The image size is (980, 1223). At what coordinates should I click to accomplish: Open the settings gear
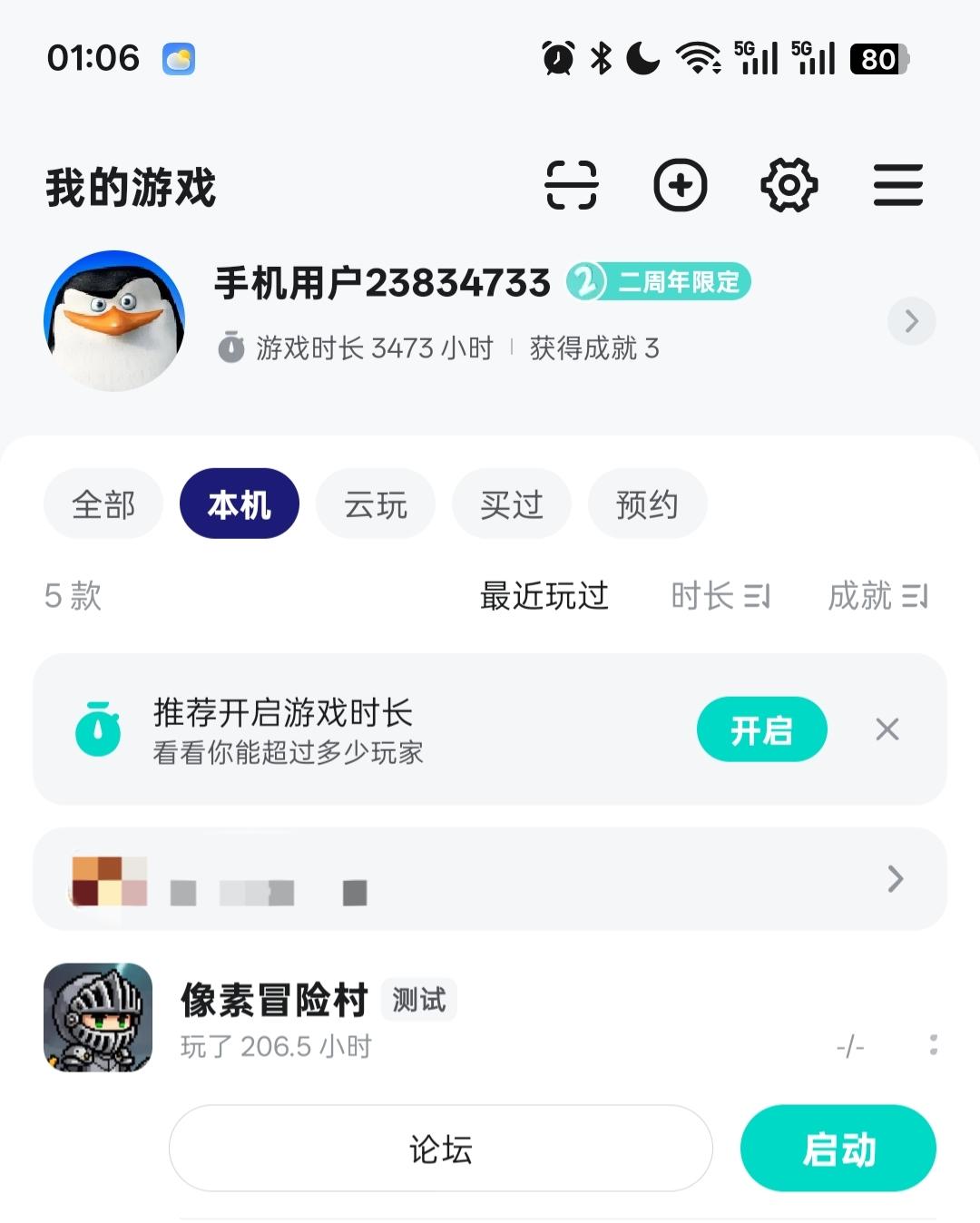[789, 185]
